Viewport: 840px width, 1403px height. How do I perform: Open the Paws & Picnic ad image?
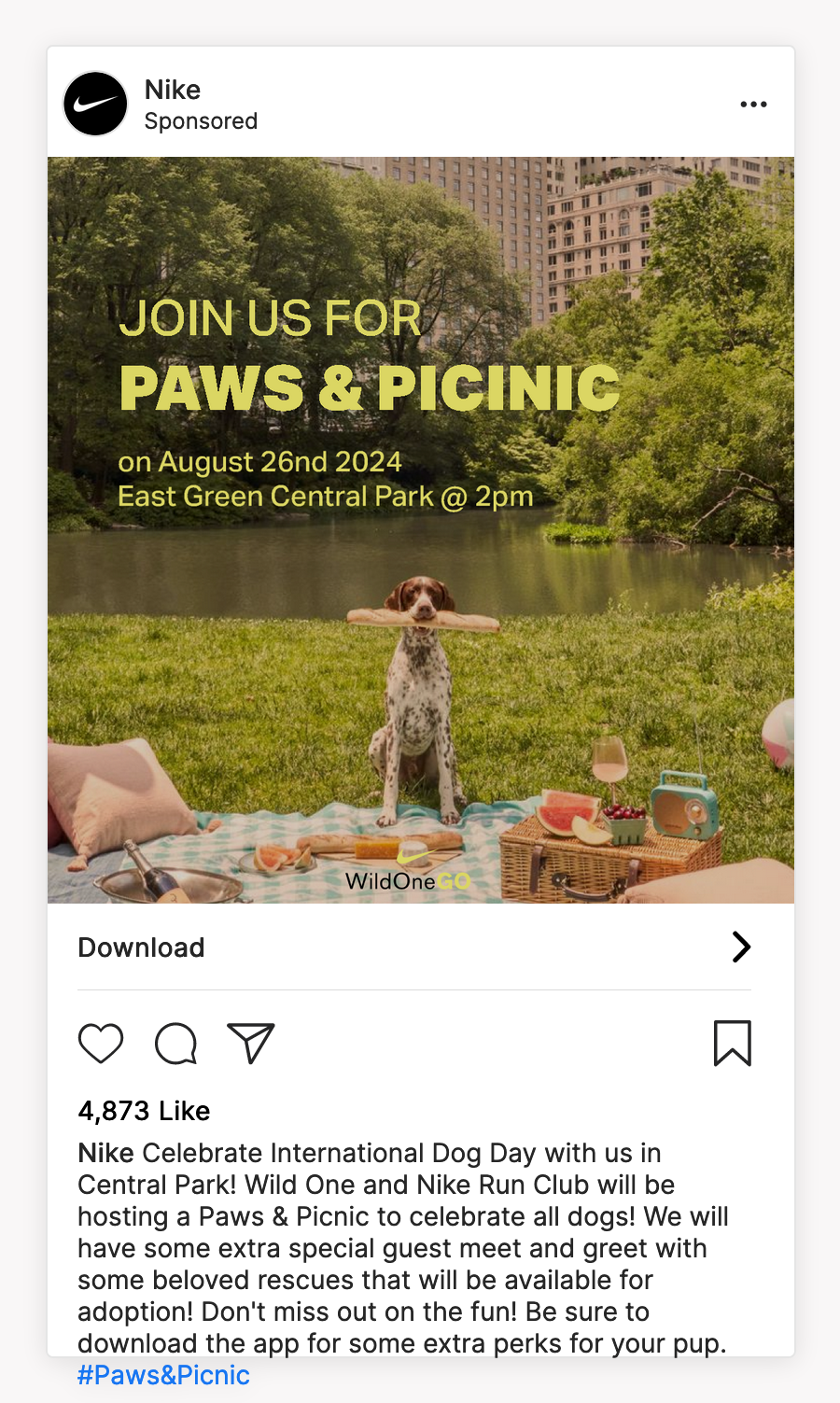421,530
